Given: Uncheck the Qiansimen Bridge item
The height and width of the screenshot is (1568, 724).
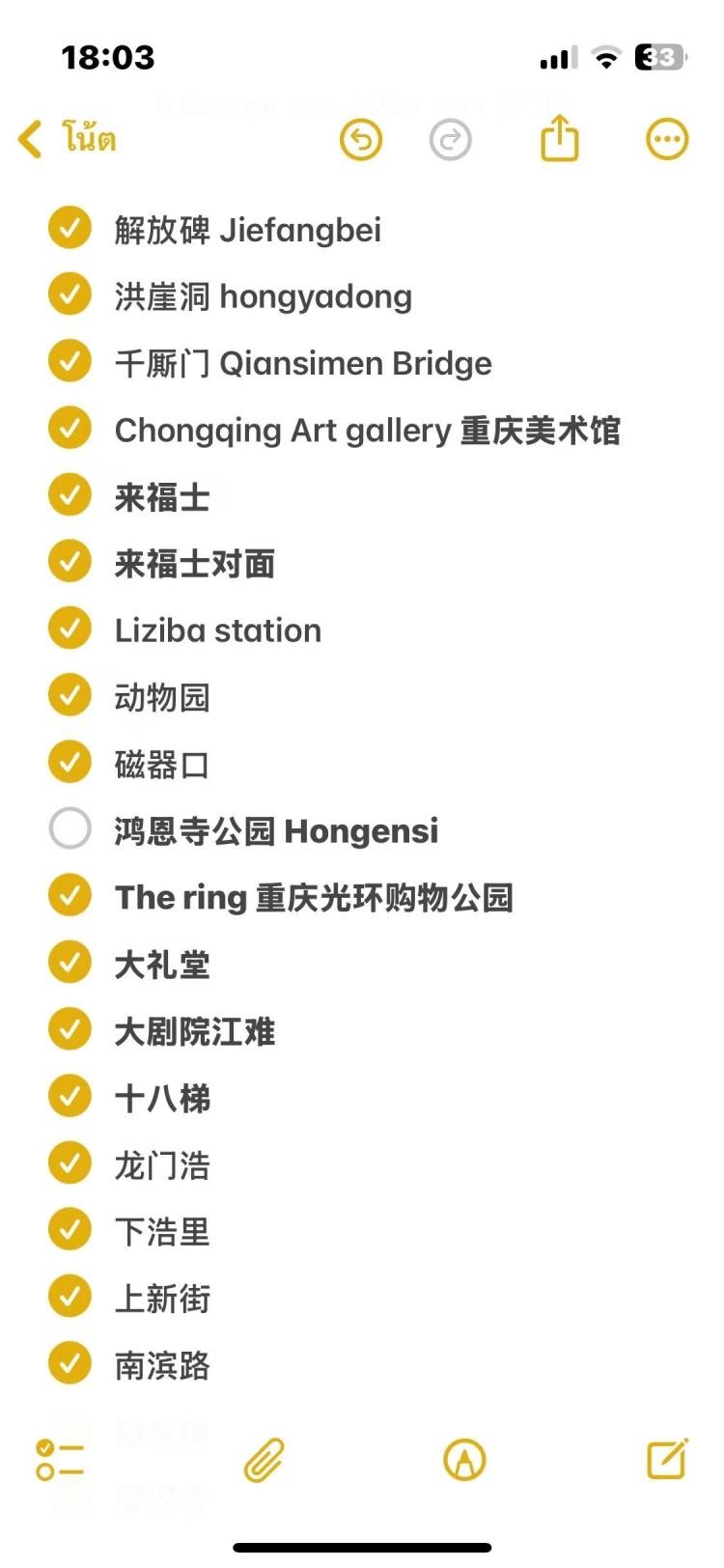Looking at the screenshot, I should coord(70,361).
